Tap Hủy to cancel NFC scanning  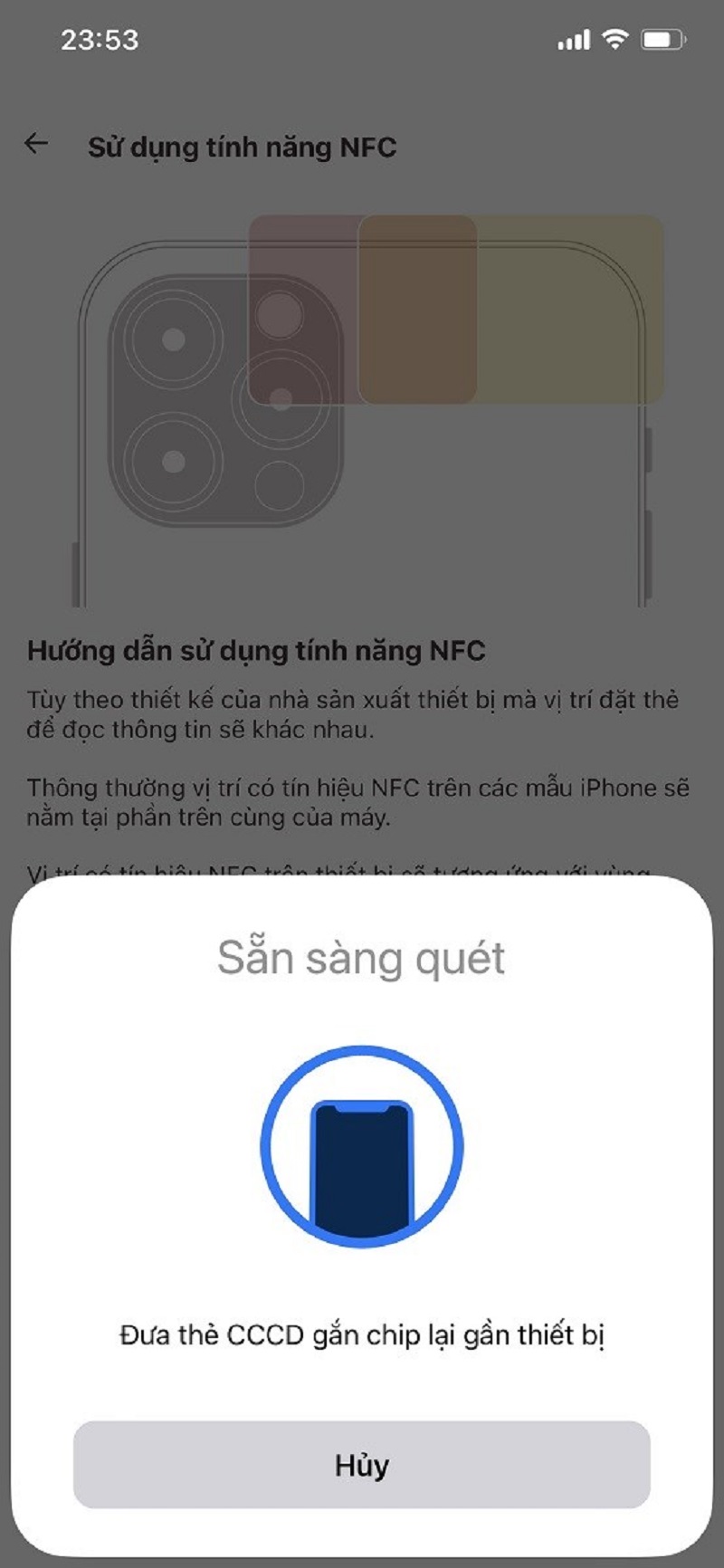(x=362, y=1465)
